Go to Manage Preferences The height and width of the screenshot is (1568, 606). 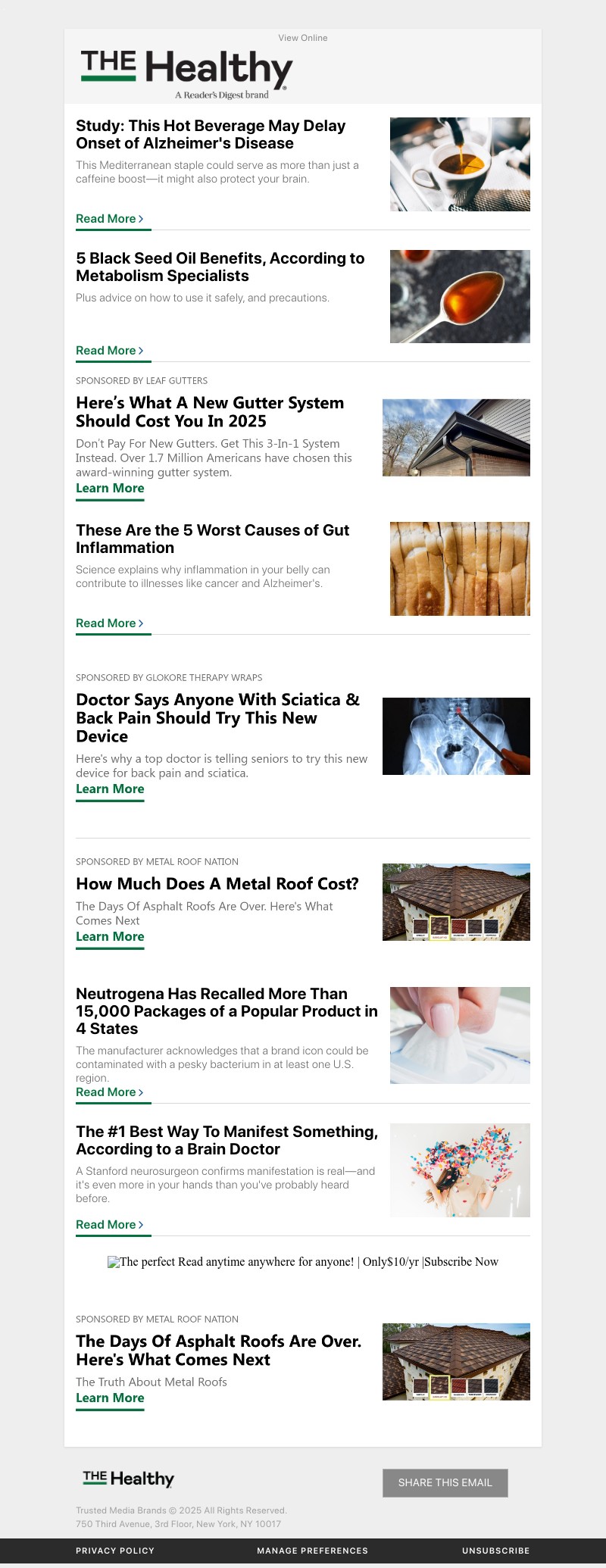tap(312, 1551)
